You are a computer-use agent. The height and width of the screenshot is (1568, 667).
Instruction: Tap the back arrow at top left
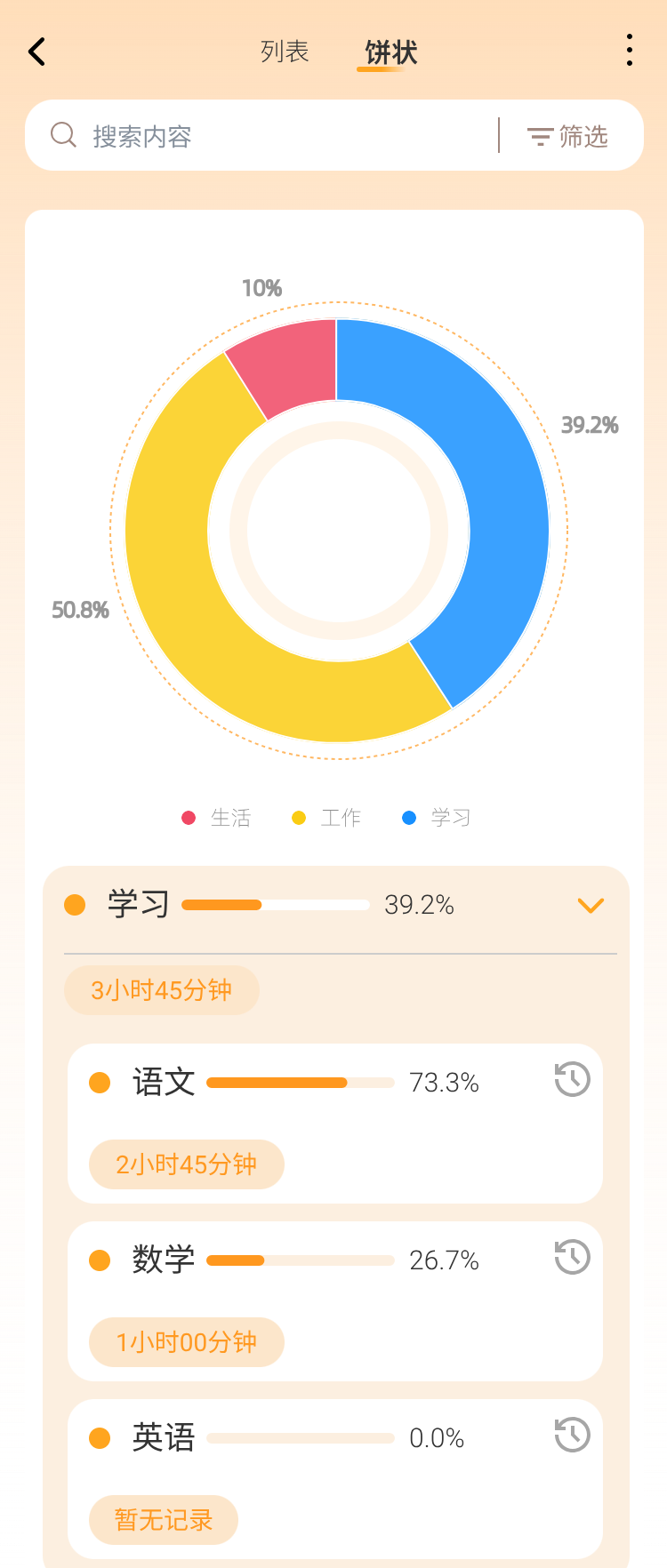tap(36, 51)
